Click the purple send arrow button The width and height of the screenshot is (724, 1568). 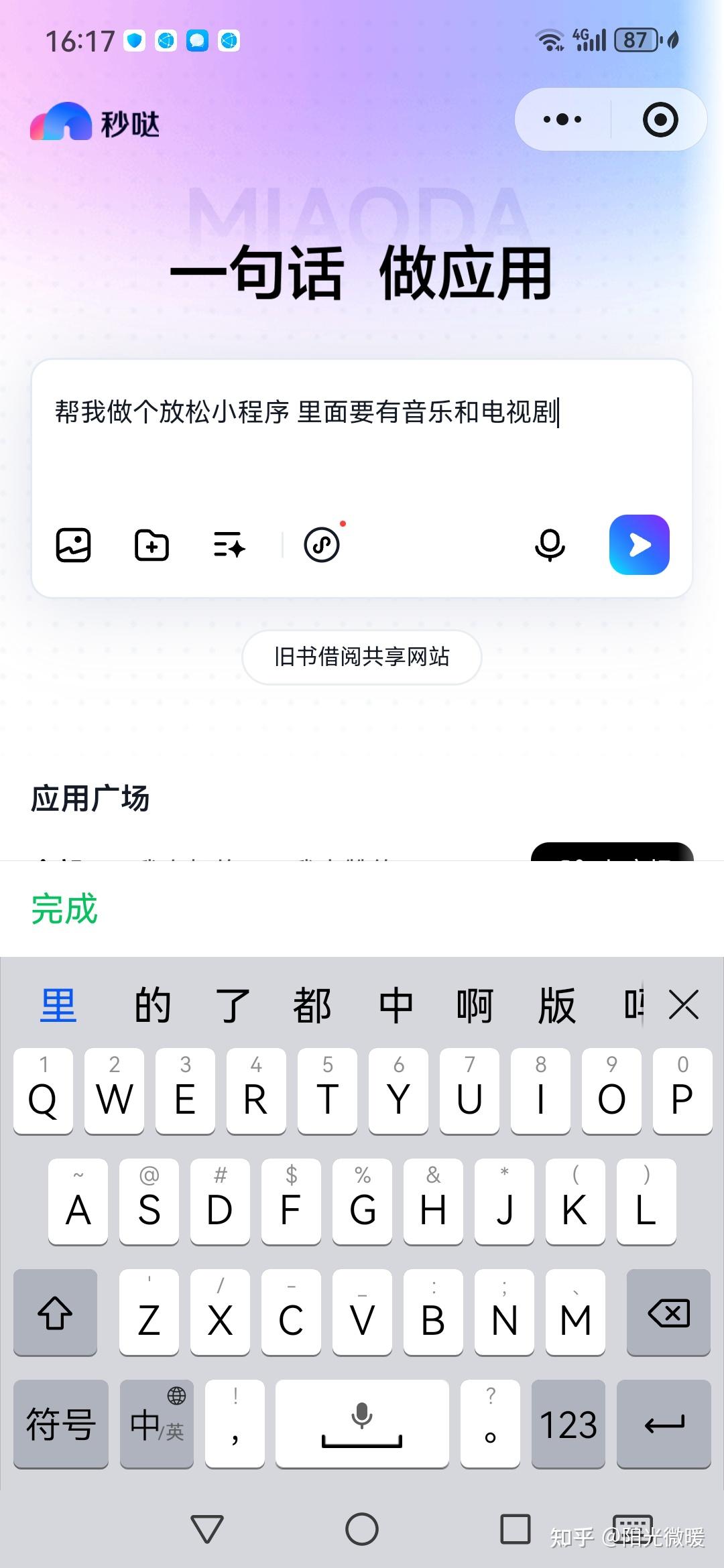tap(639, 544)
